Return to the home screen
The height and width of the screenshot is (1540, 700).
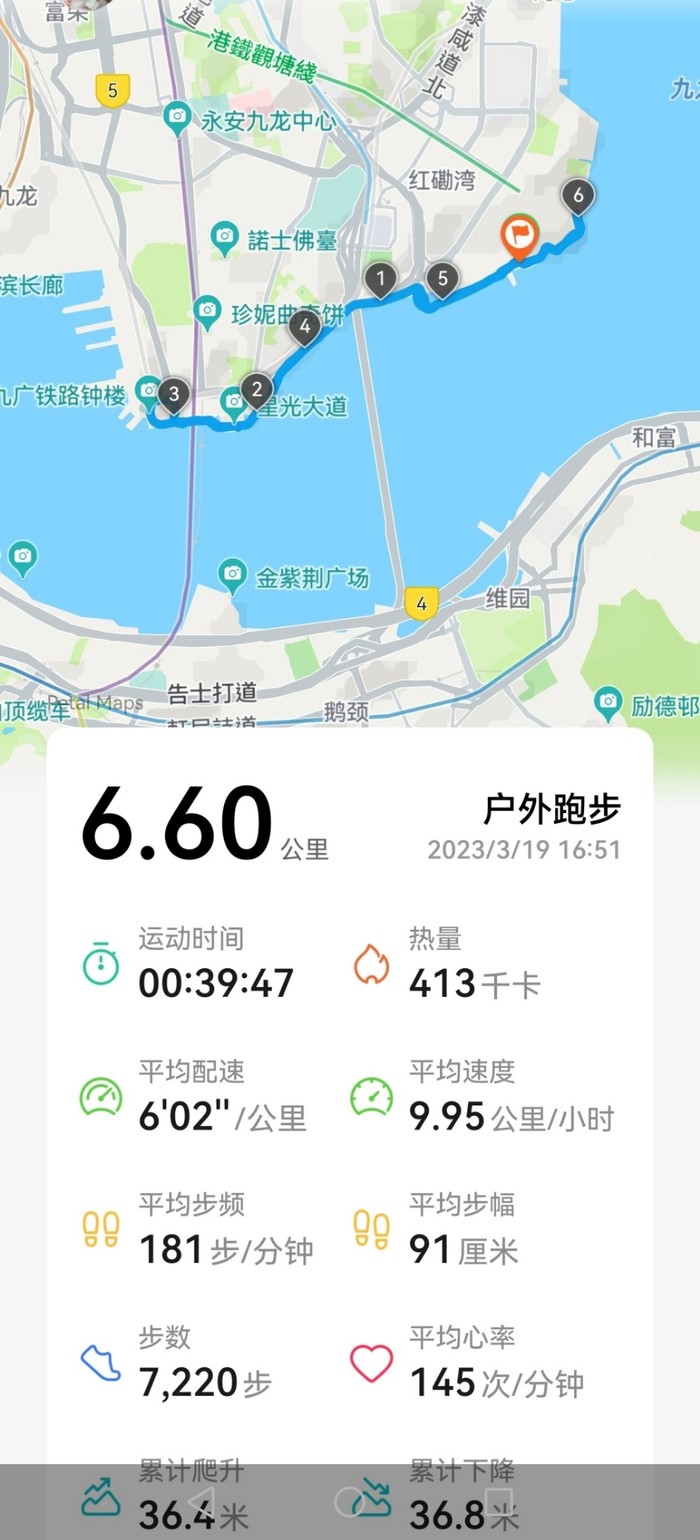pyautogui.click(x=349, y=1500)
